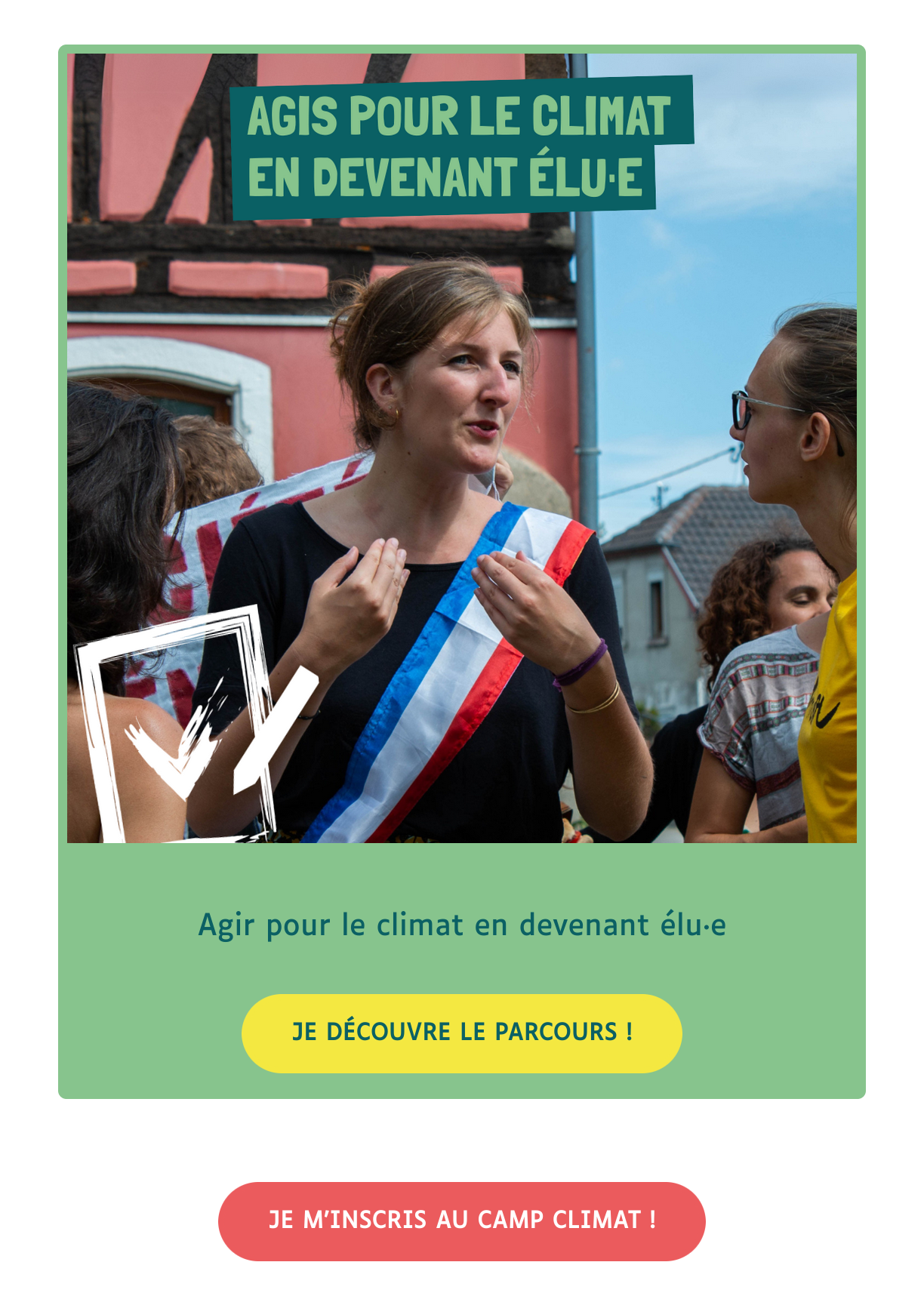The image size is (924, 1299).
Task: Tap 'Je m'inscris au Camp Climat !'
Action: click(x=461, y=1221)
